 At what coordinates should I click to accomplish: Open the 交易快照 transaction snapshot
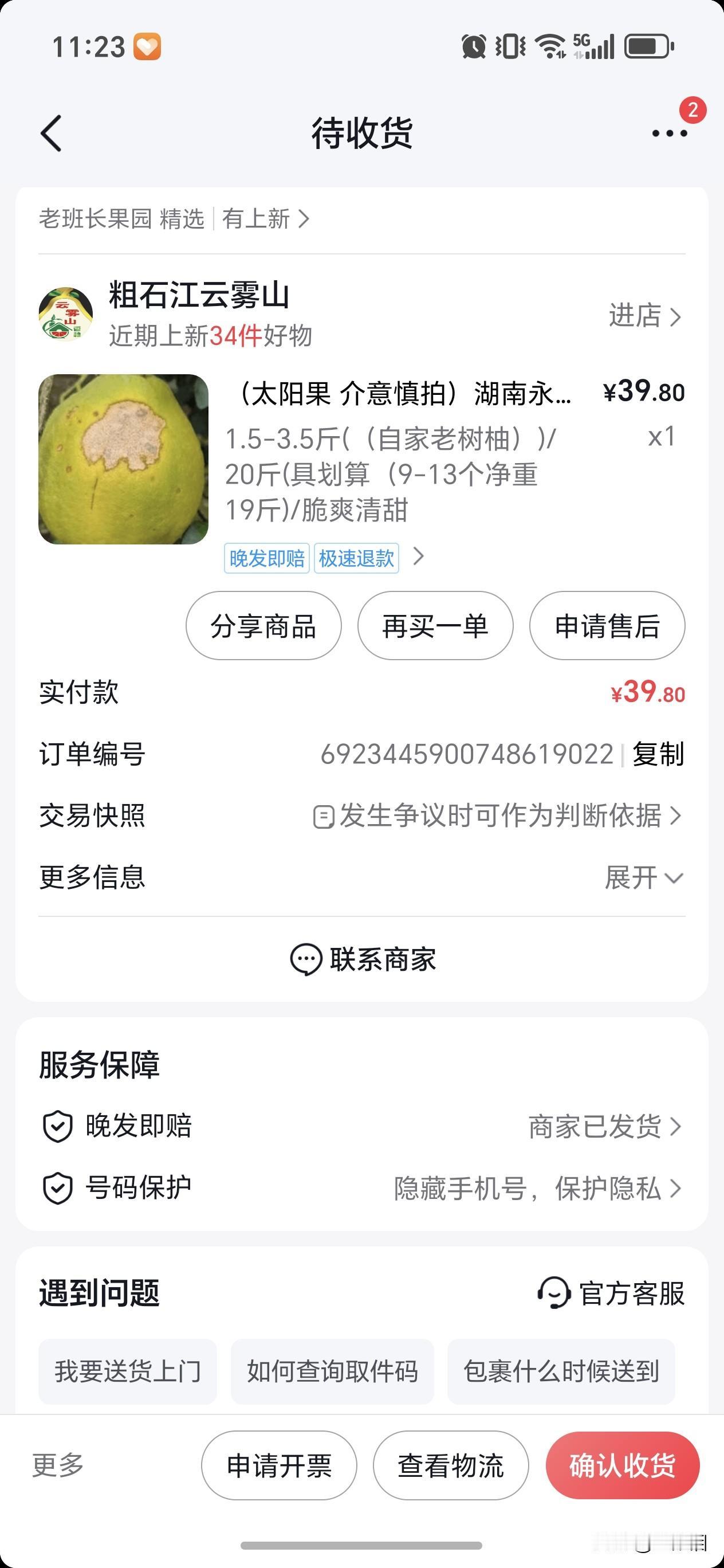point(497,816)
